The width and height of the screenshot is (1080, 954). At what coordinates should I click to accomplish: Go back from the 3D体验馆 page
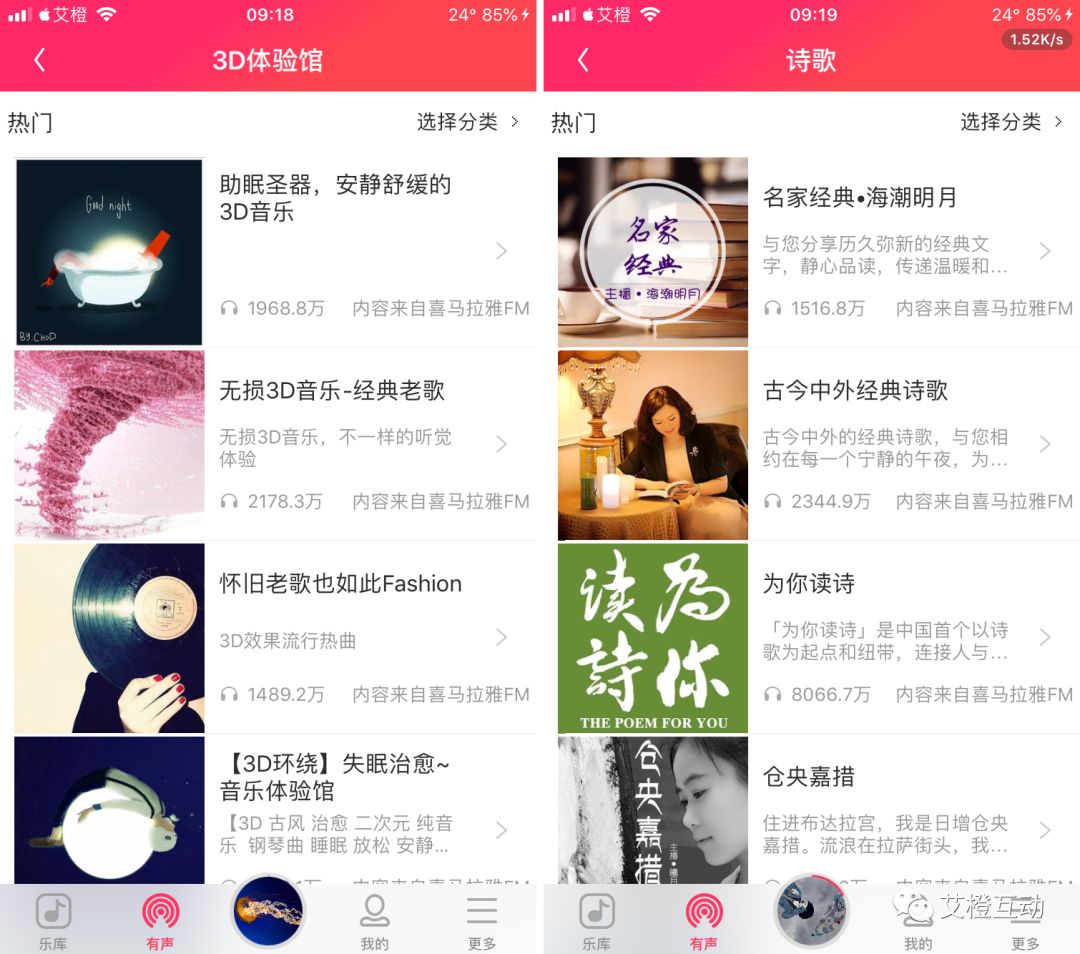point(40,60)
